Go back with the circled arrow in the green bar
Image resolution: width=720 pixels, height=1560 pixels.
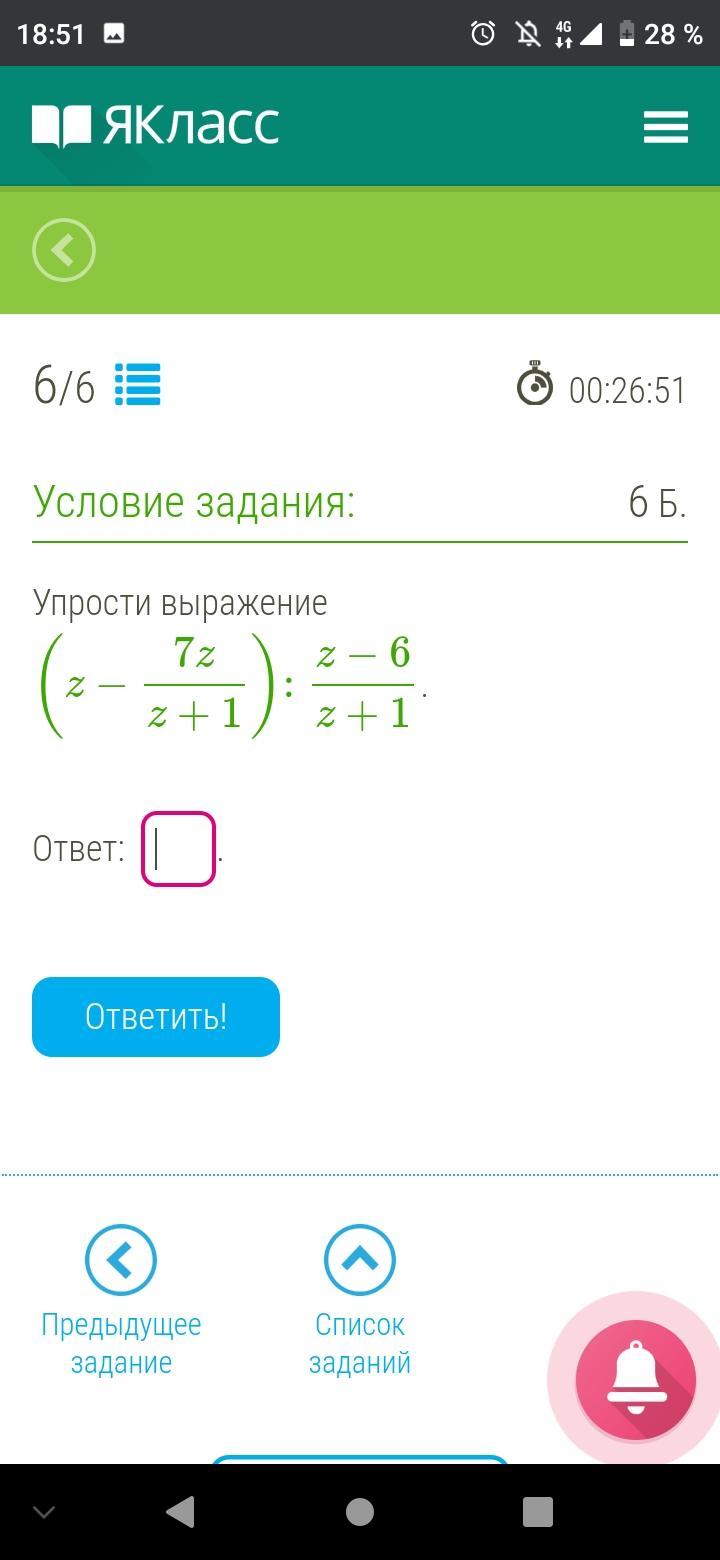64,250
